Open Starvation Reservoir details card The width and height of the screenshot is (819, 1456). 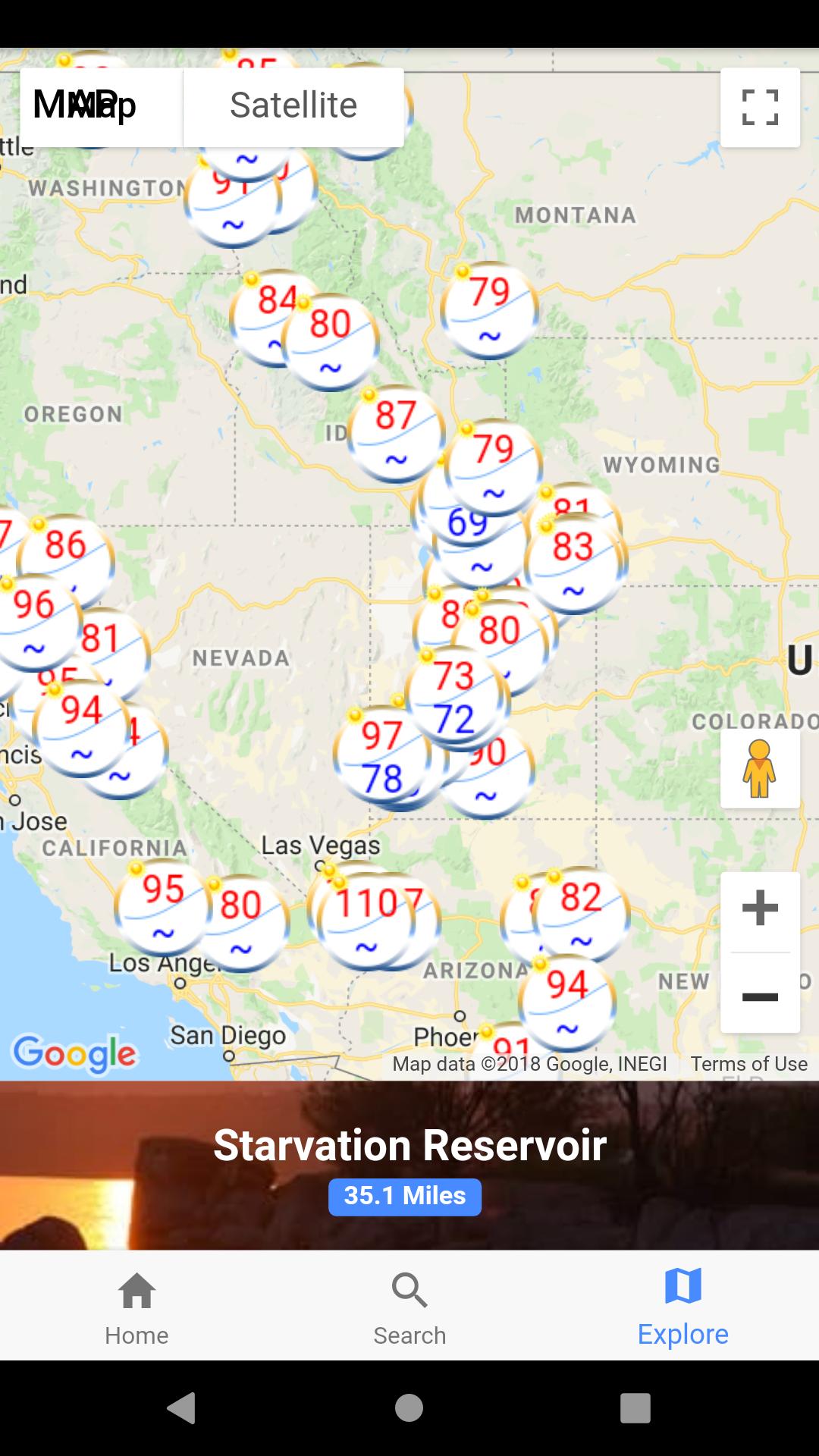pyautogui.click(x=409, y=1164)
